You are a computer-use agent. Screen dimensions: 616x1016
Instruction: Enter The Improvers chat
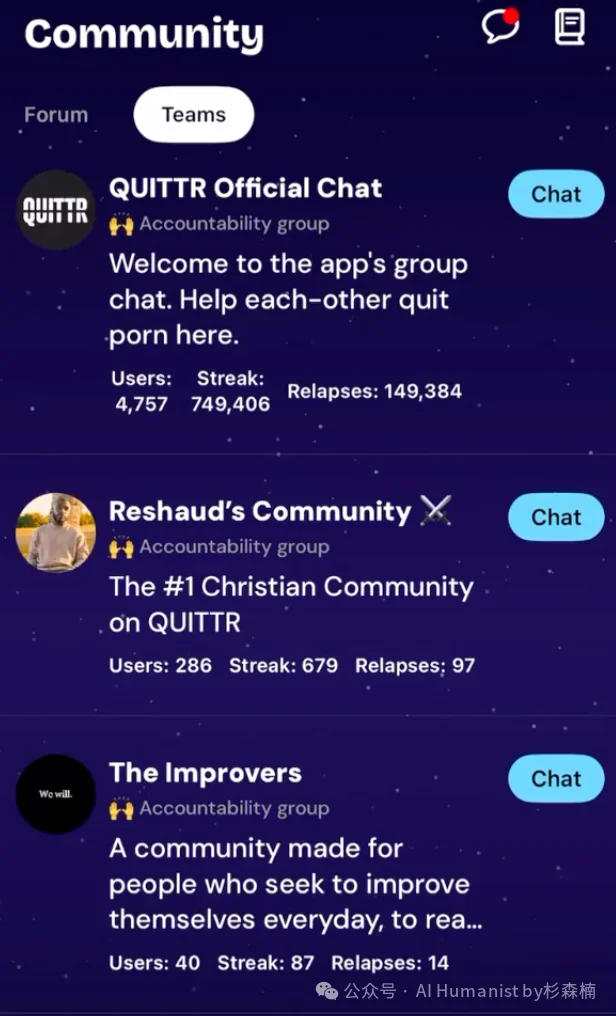tap(556, 779)
